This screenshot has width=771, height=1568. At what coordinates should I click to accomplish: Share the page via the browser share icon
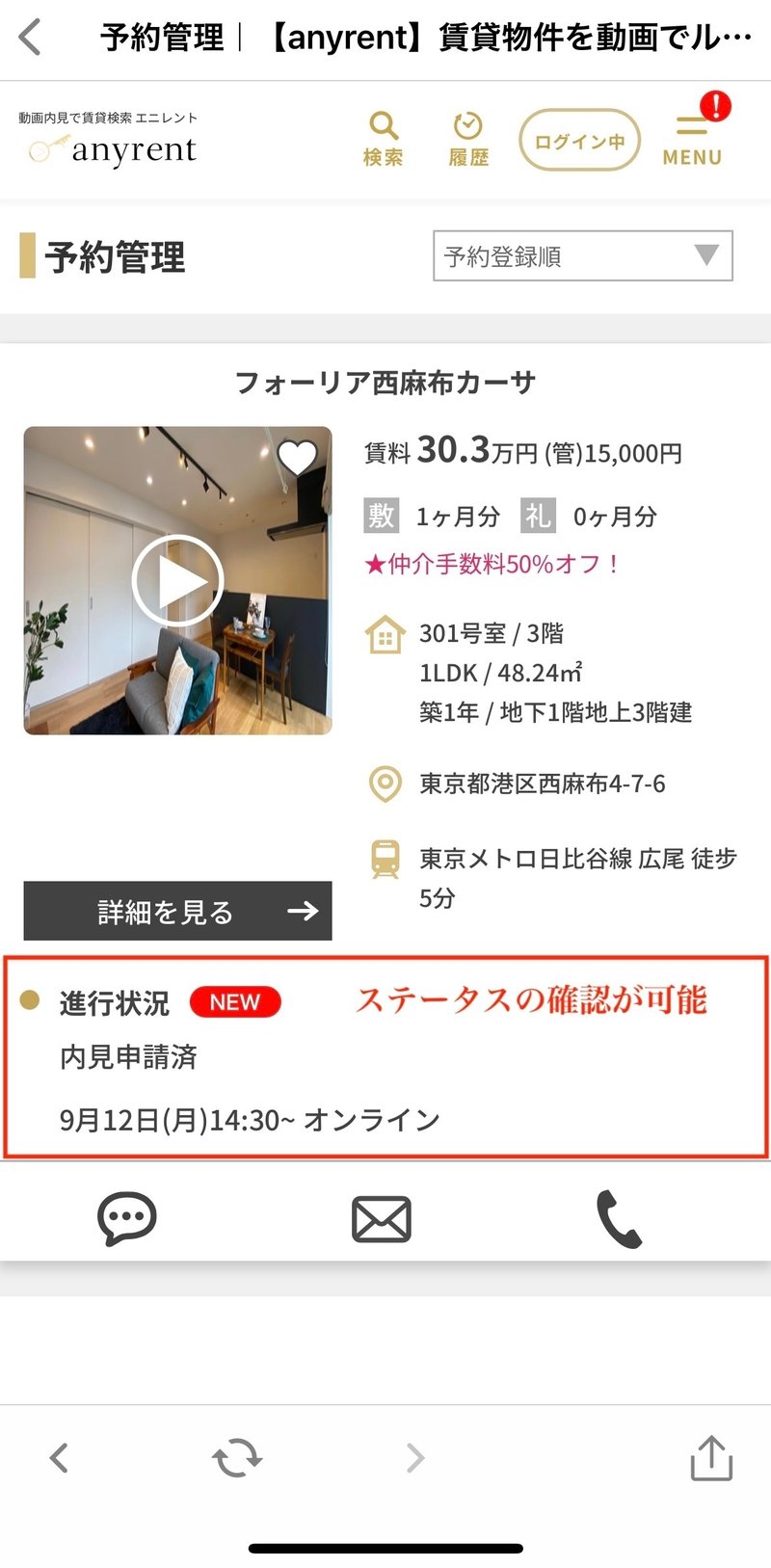click(711, 1457)
